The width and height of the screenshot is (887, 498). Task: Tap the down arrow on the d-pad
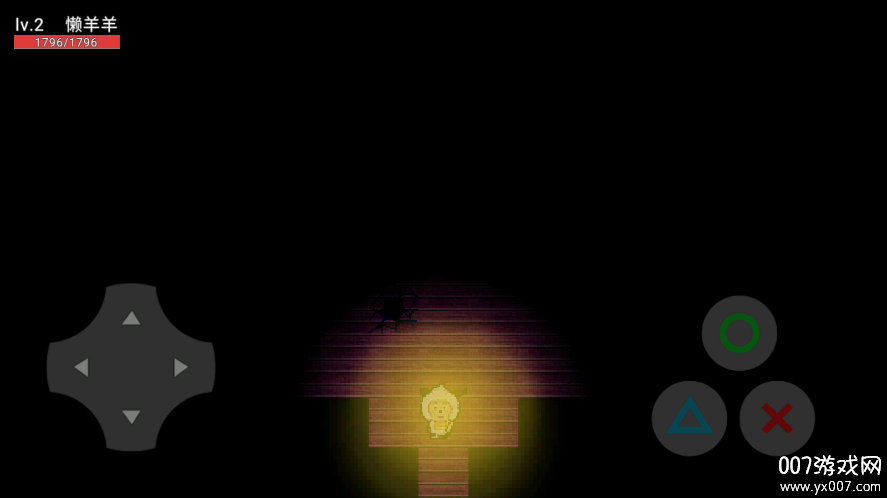(131, 416)
